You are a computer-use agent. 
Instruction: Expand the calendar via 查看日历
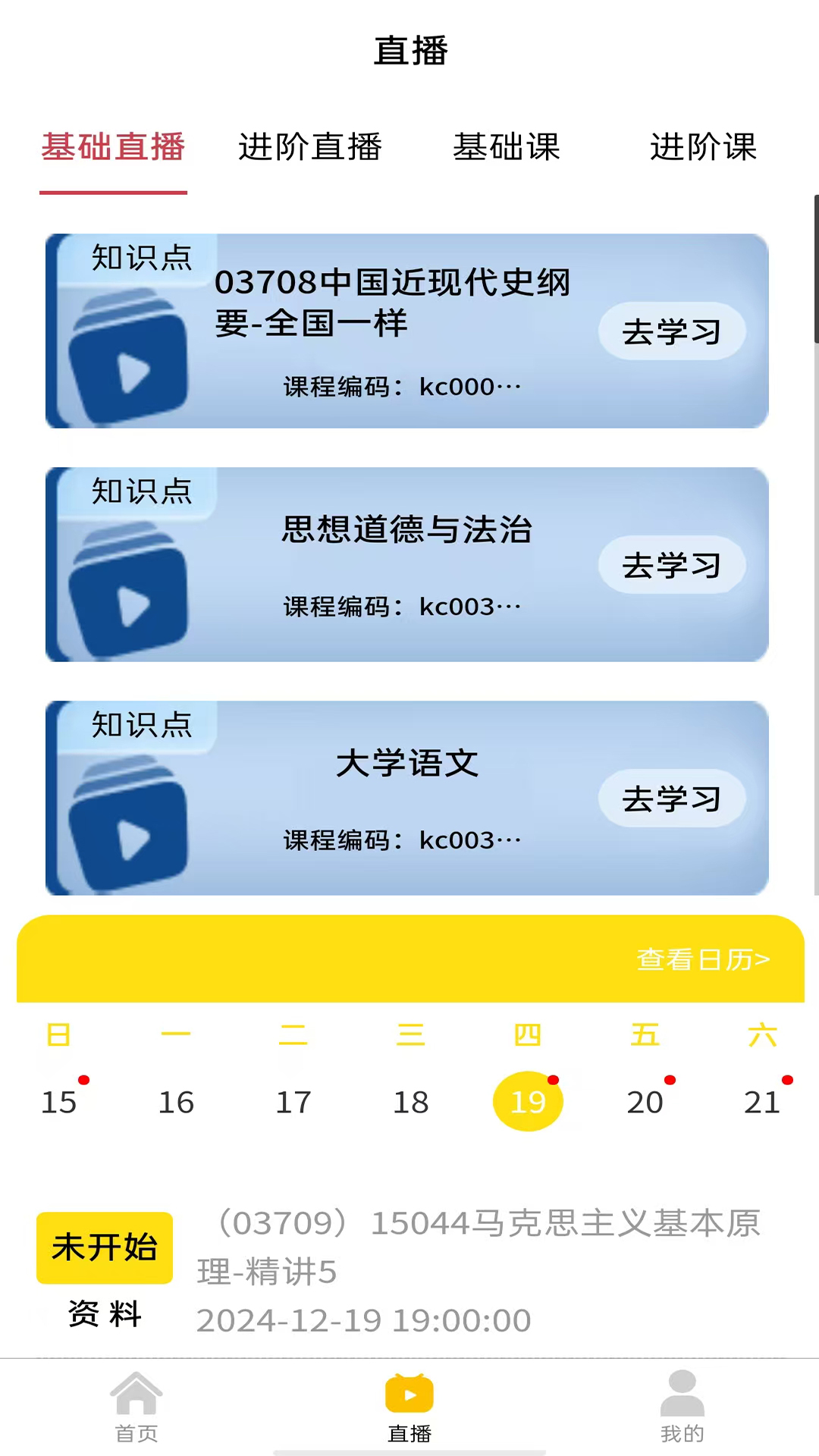(702, 959)
